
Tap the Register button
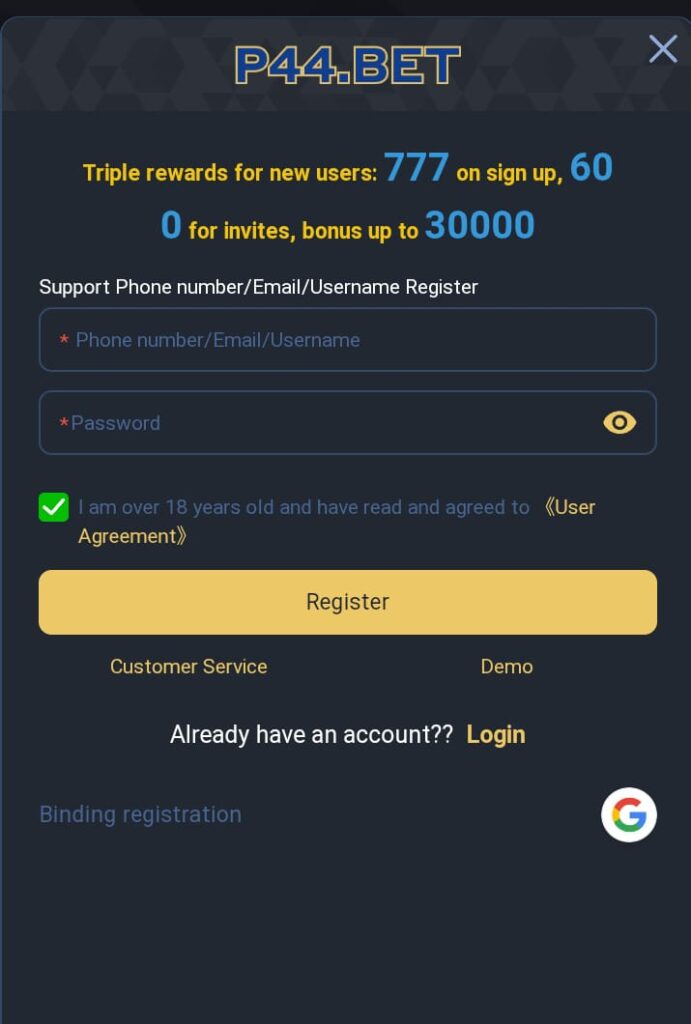click(x=347, y=602)
